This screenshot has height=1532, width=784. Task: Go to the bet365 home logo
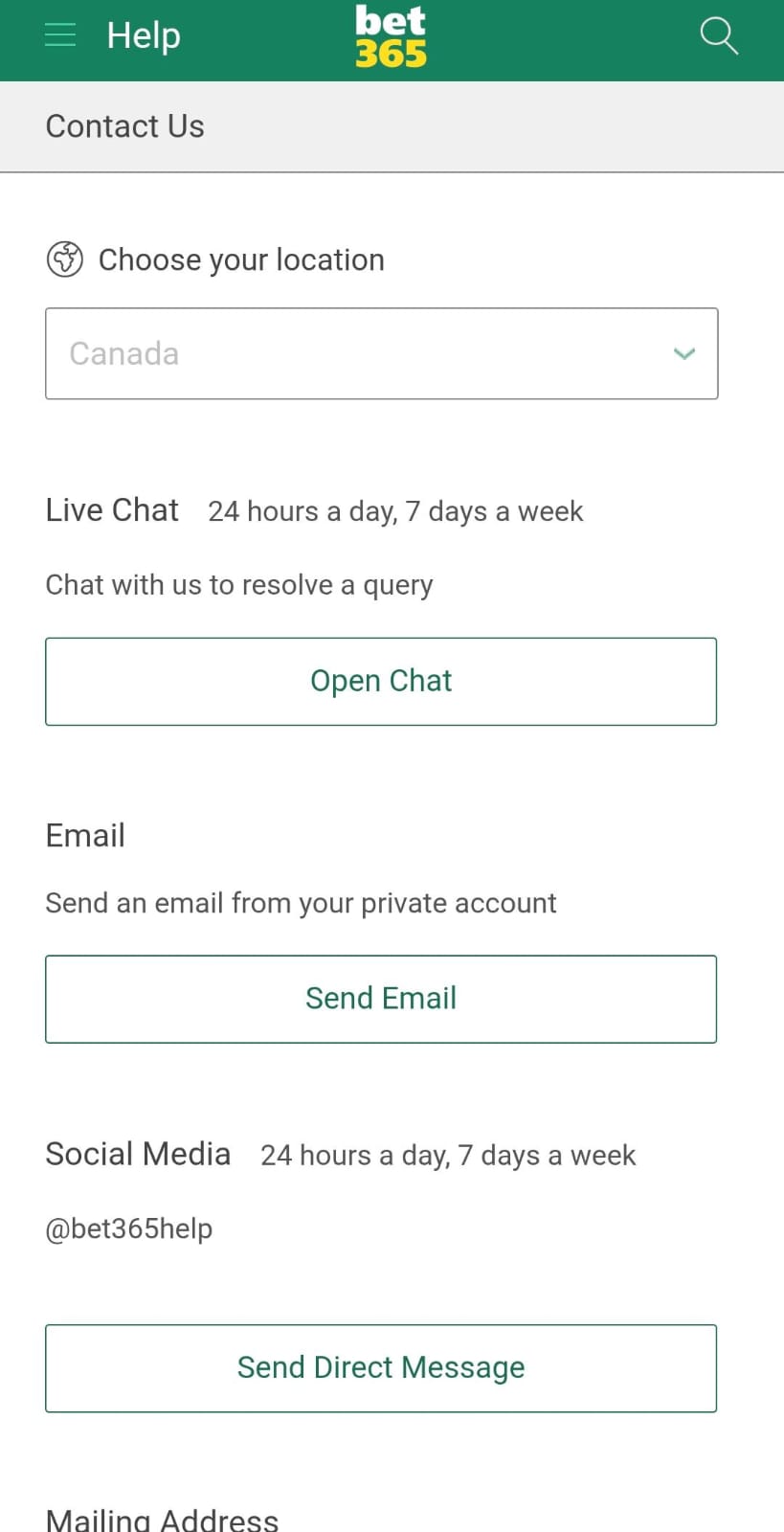tap(391, 37)
